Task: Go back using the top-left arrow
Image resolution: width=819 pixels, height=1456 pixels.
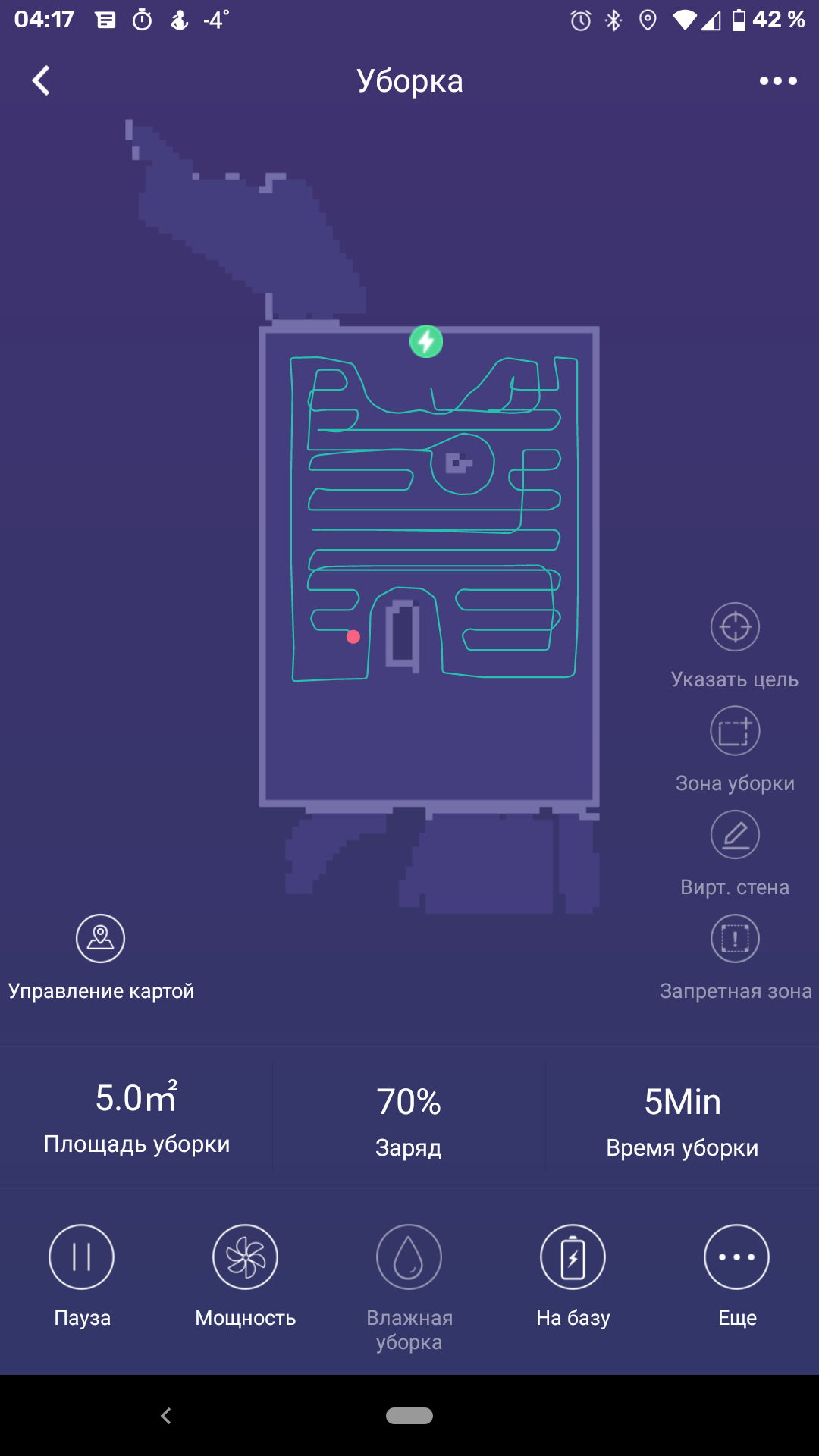Action: tap(41, 80)
